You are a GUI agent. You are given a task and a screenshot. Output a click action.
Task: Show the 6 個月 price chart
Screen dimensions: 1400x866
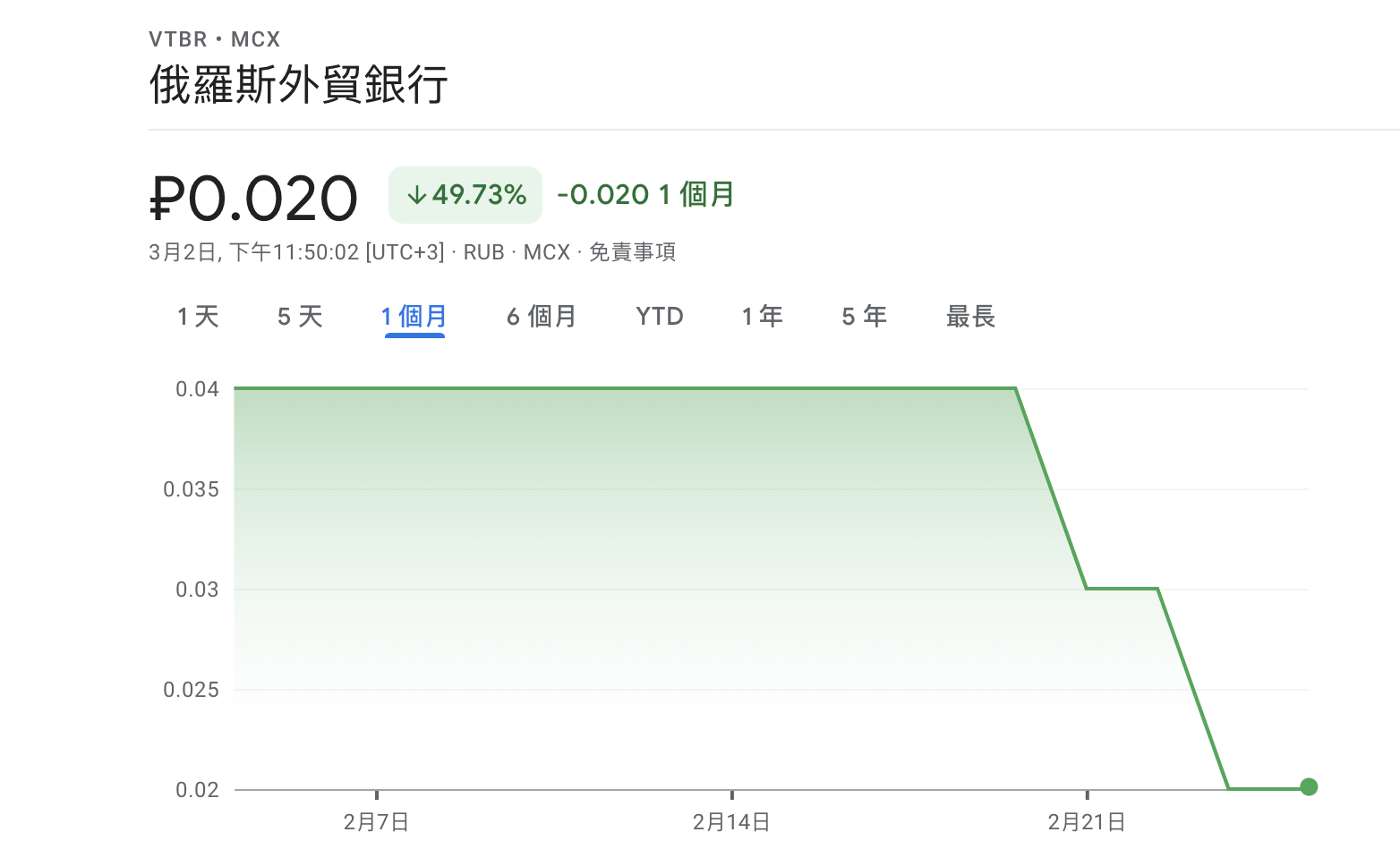[542, 316]
